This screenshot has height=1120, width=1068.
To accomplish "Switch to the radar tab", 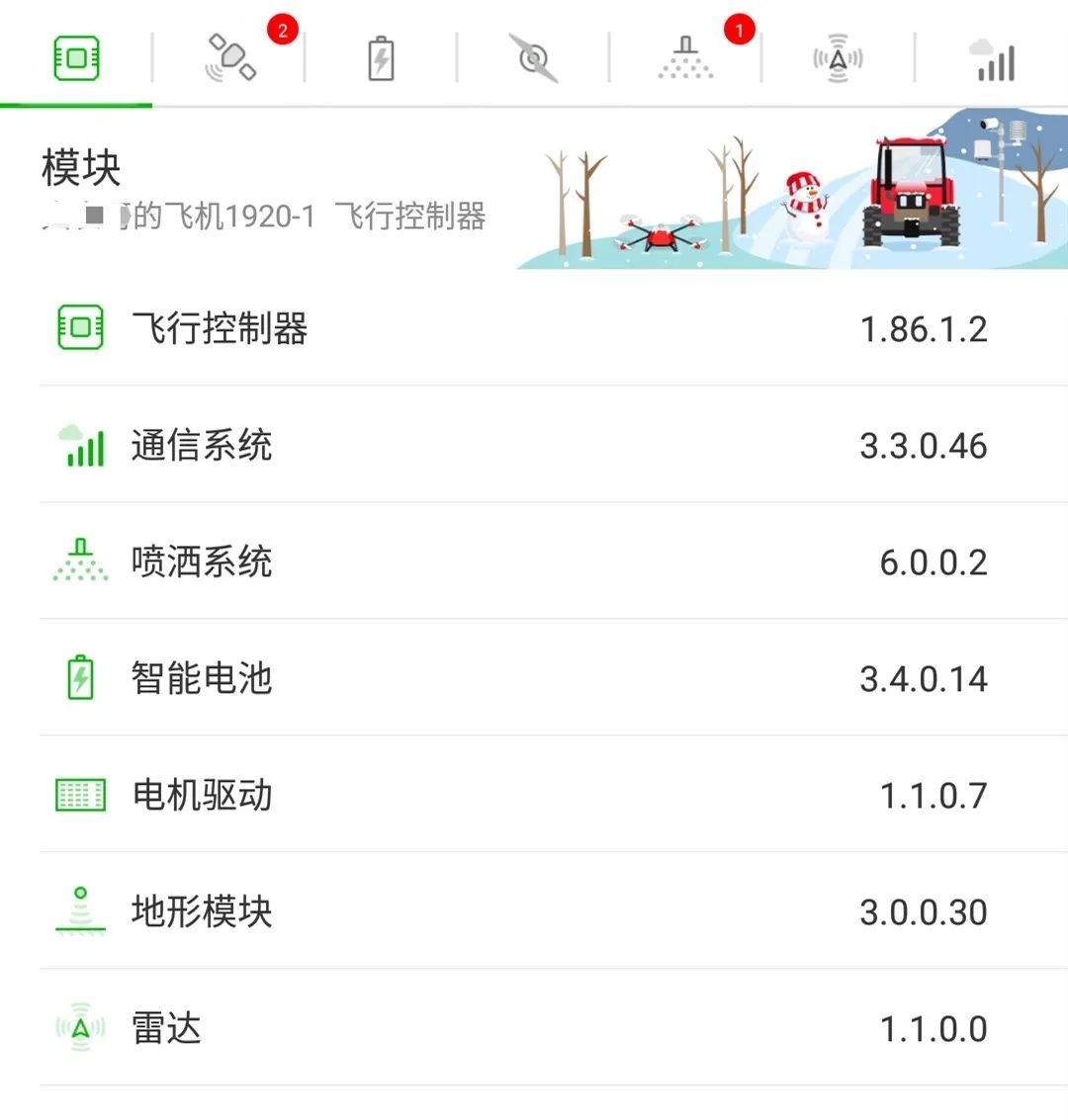I will 838,57.
